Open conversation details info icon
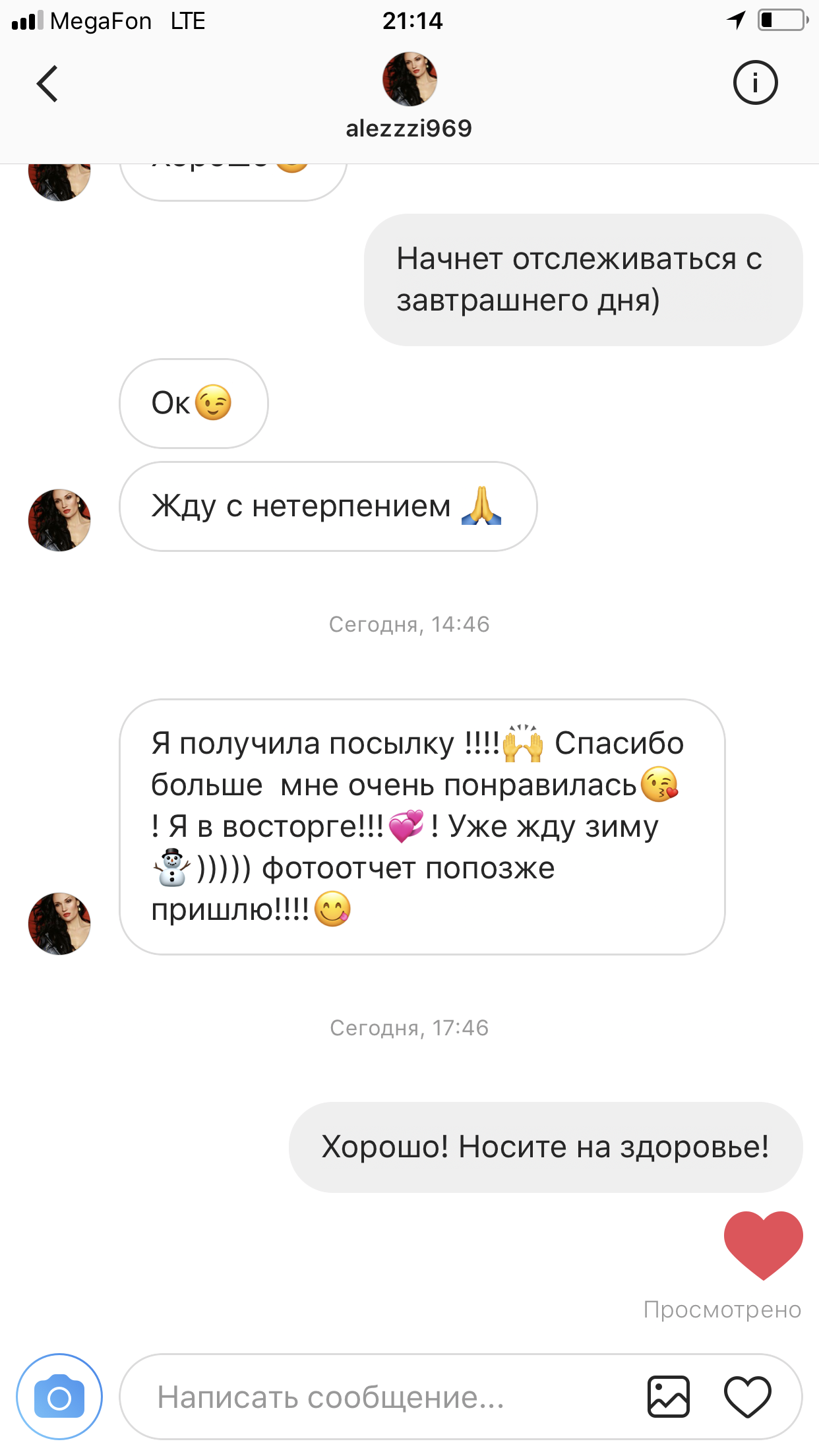The image size is (819, 1456). (755, 83)
